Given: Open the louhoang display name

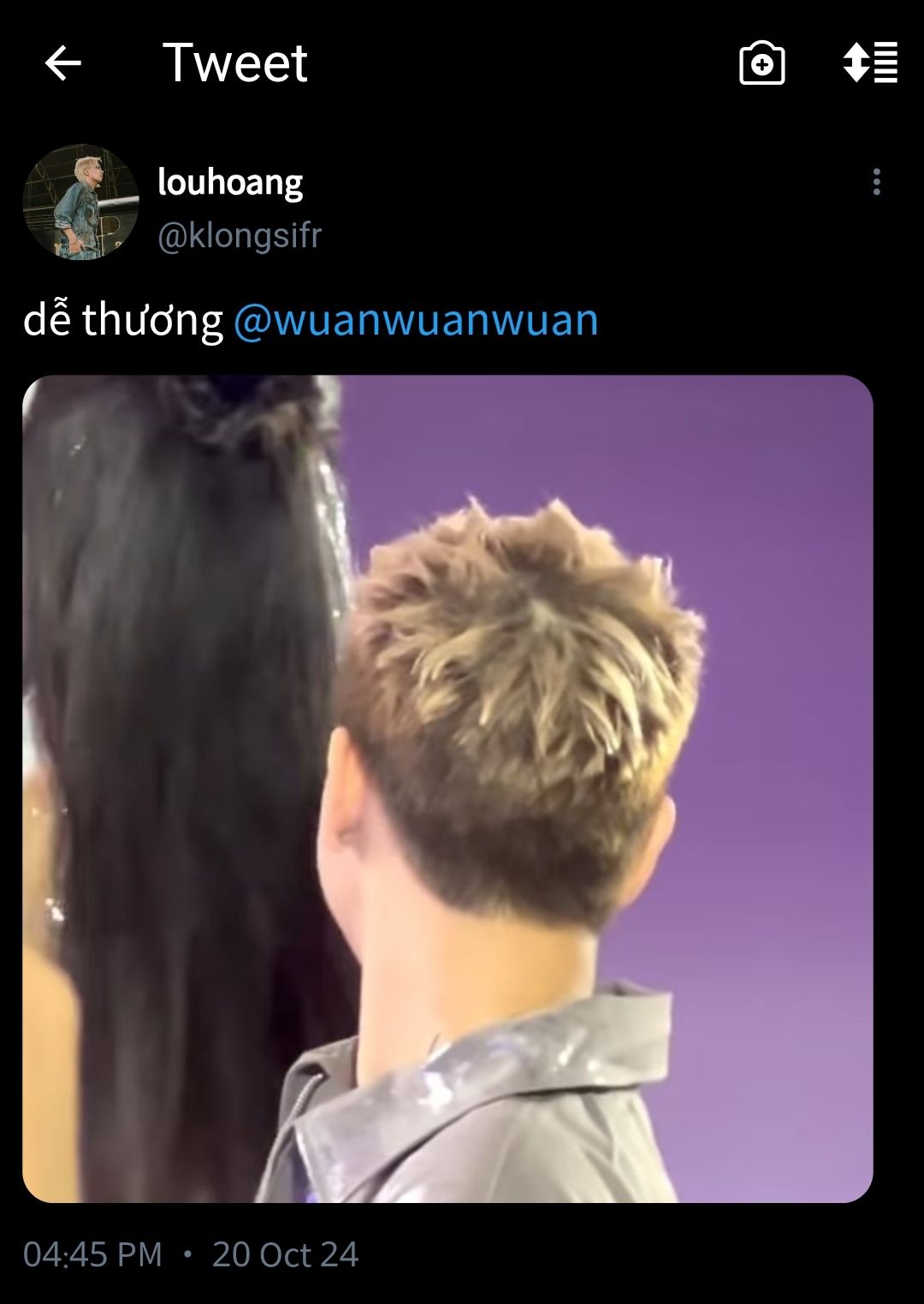Looking at the screenshot, I should pyautogui.click(x=230, y=182).
